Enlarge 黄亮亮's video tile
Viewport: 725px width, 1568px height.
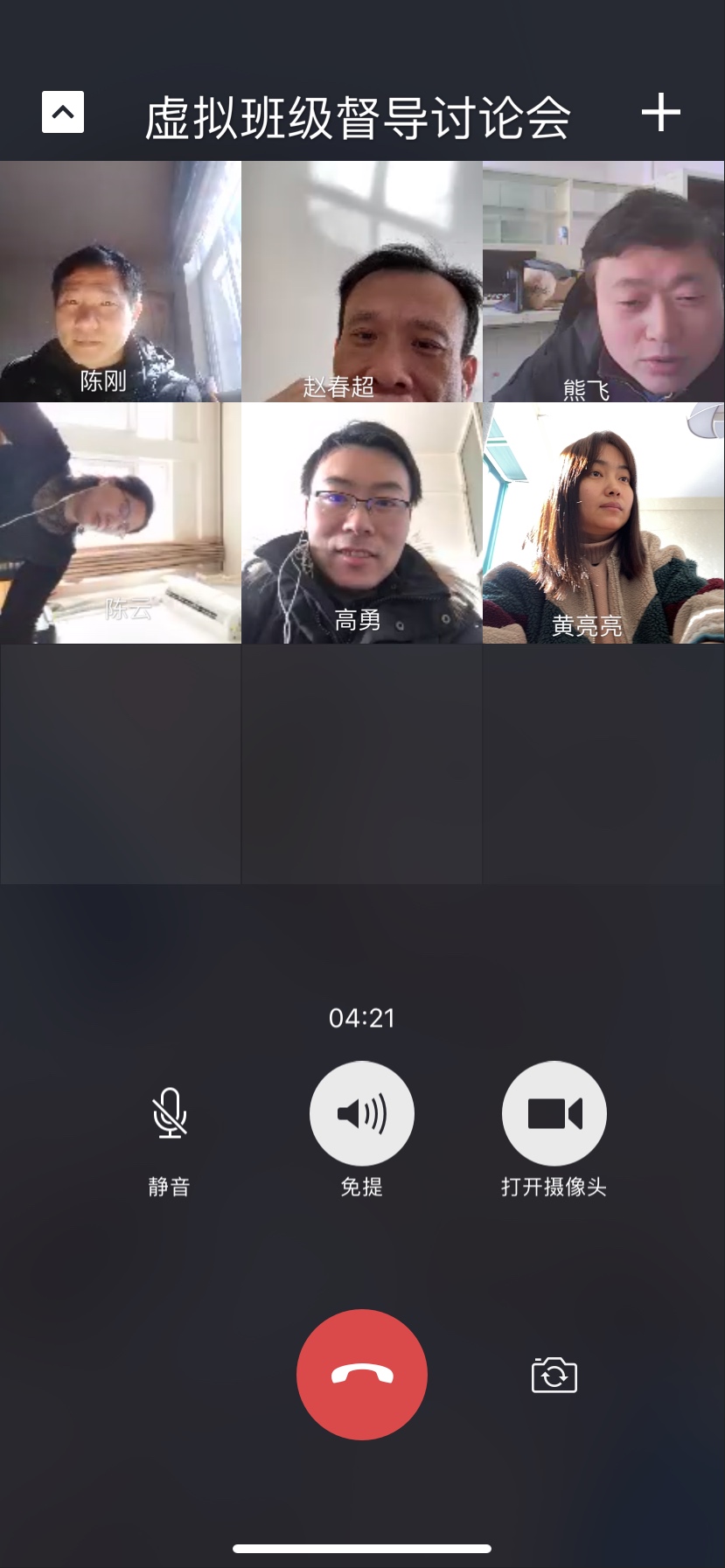click(x=603, y=523)
